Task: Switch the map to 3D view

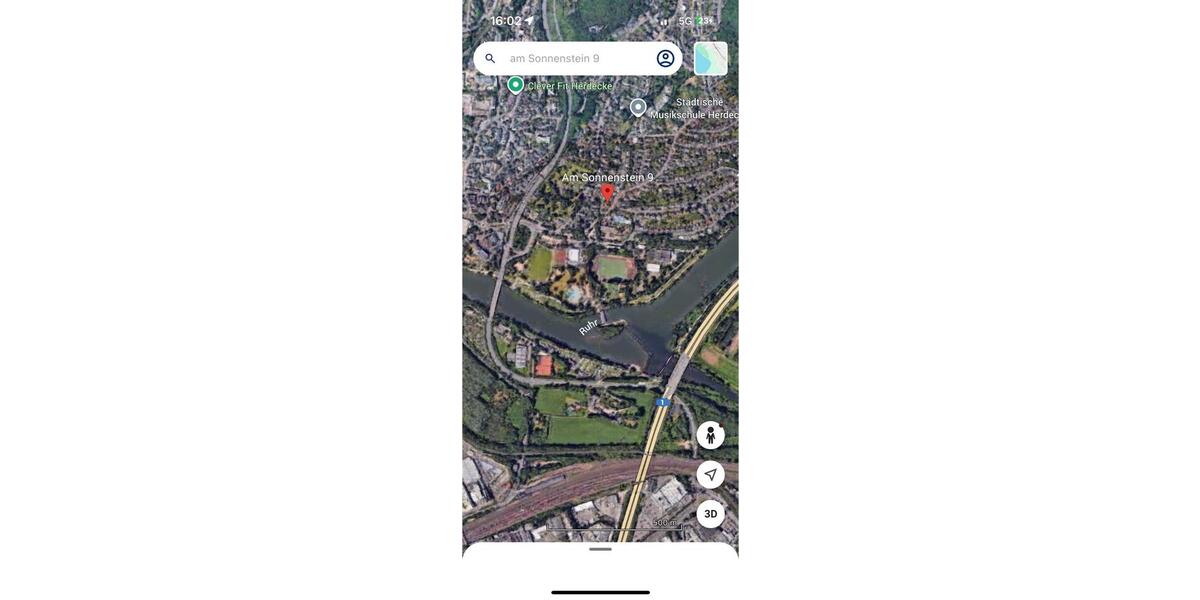Action: [710, 514]
